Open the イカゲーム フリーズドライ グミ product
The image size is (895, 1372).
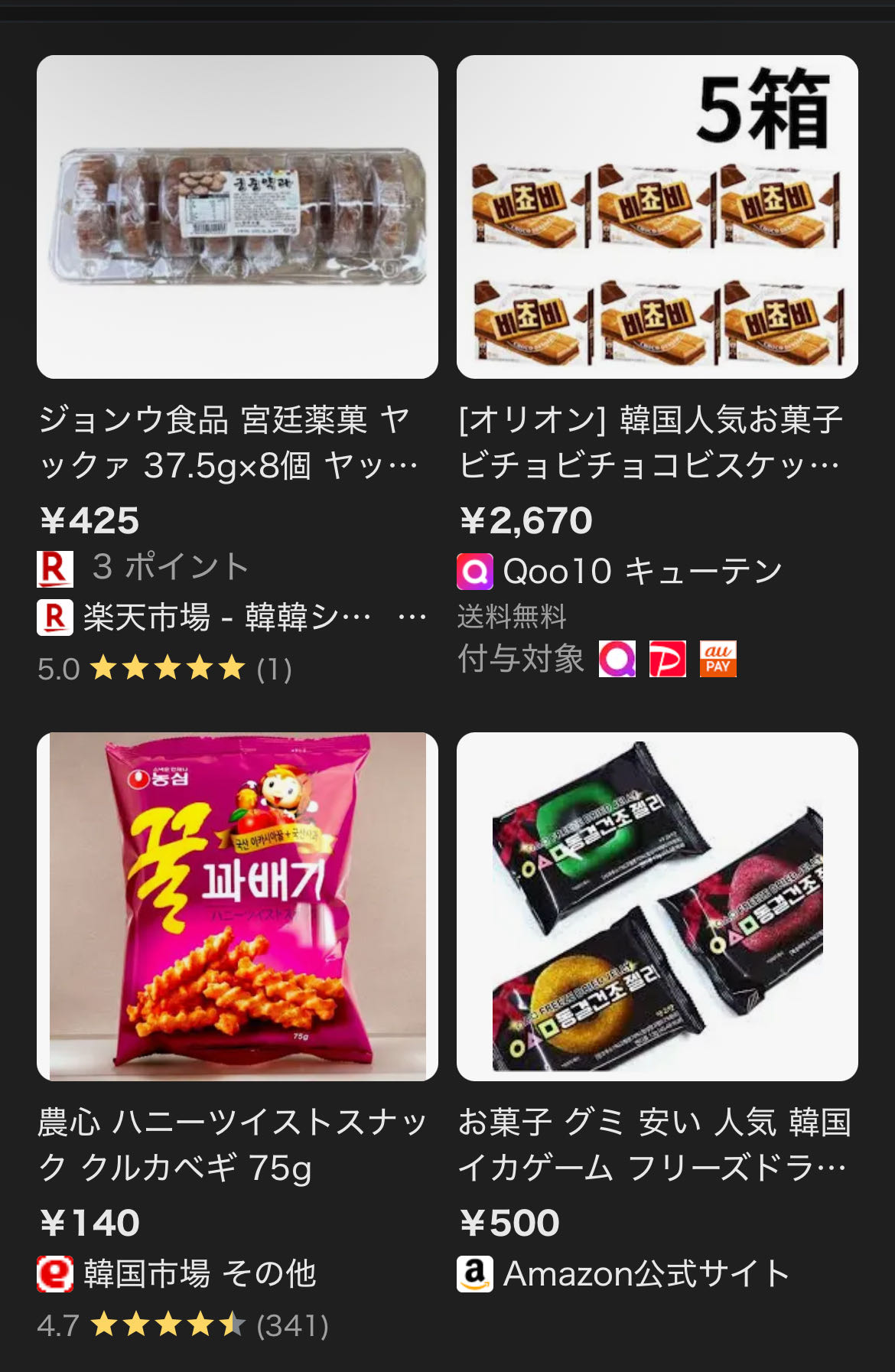[x=656, y=906]
